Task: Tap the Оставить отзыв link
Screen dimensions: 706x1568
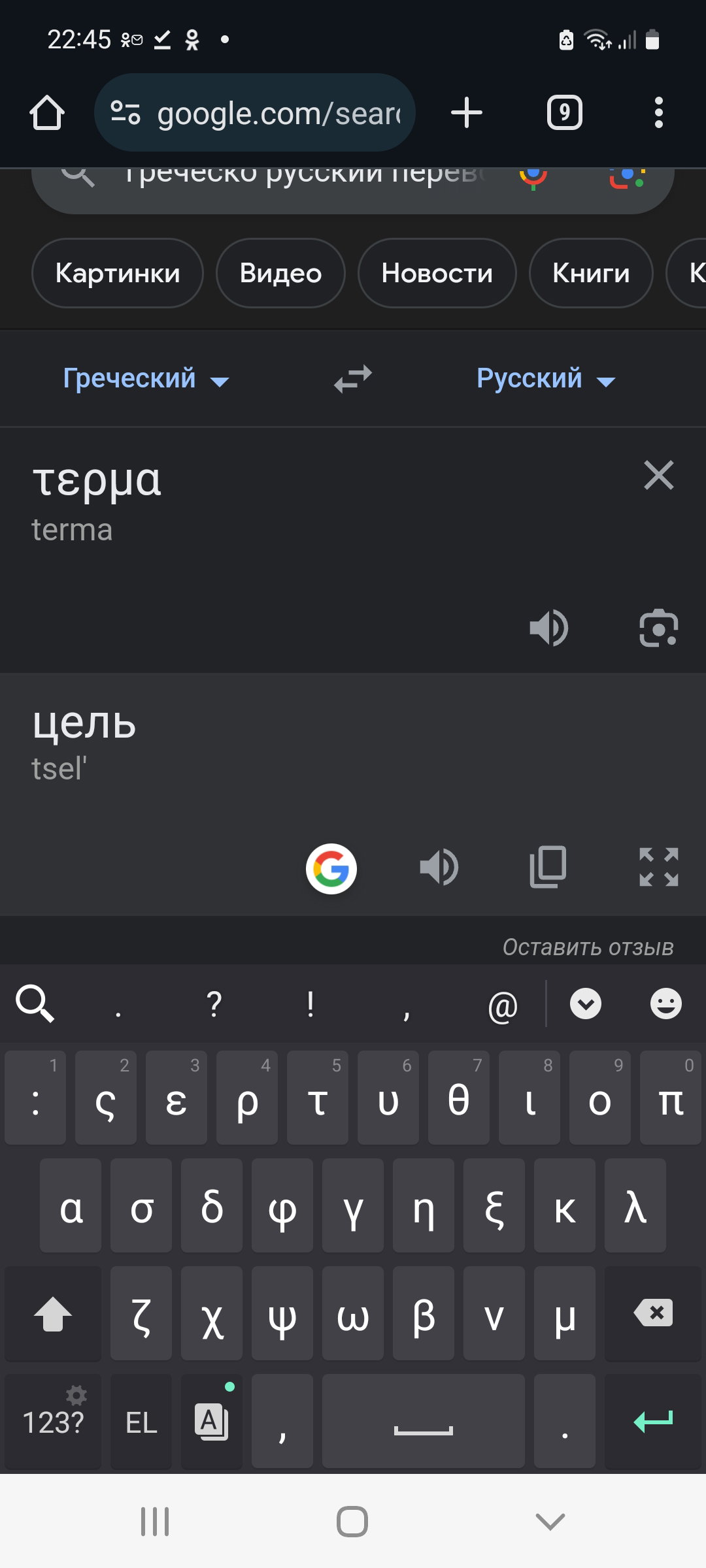Action: coord(588,947)
